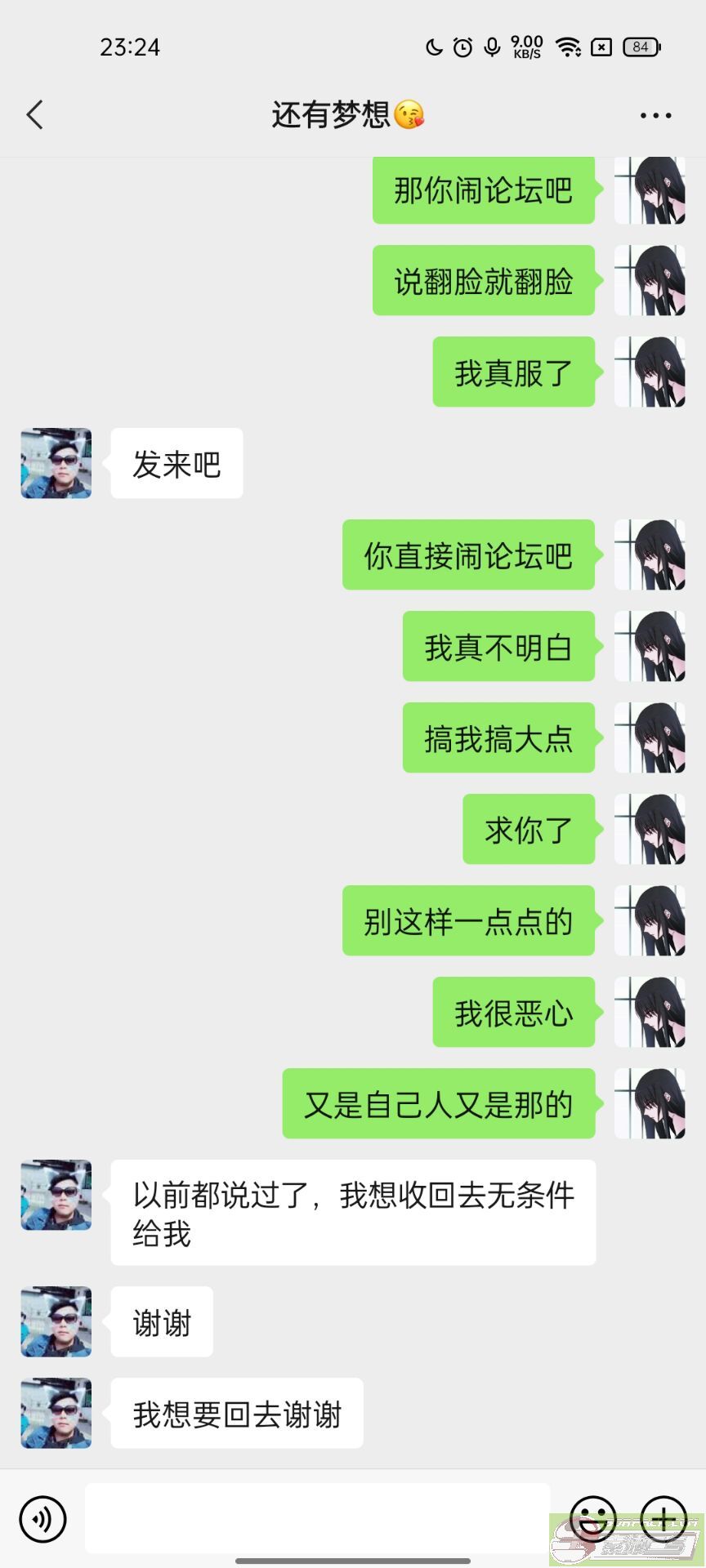
Task: Open the three-dot chat options menu
Action: 655,115
